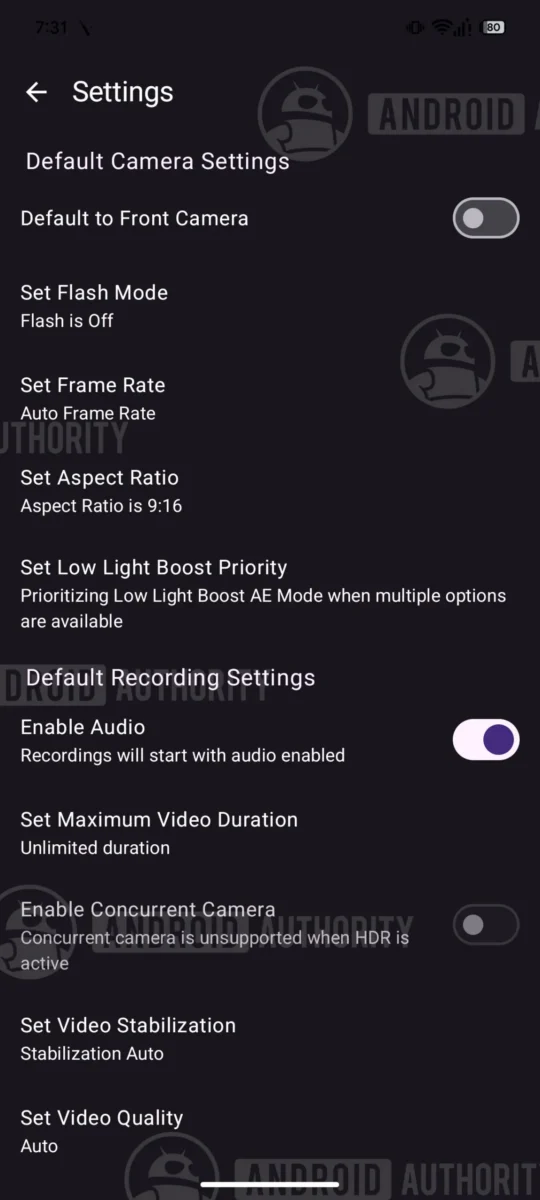Open Set Video Stabilization setting
Screen dimensions: 540x1200
pyautogui.click(x=270, y=1038)
